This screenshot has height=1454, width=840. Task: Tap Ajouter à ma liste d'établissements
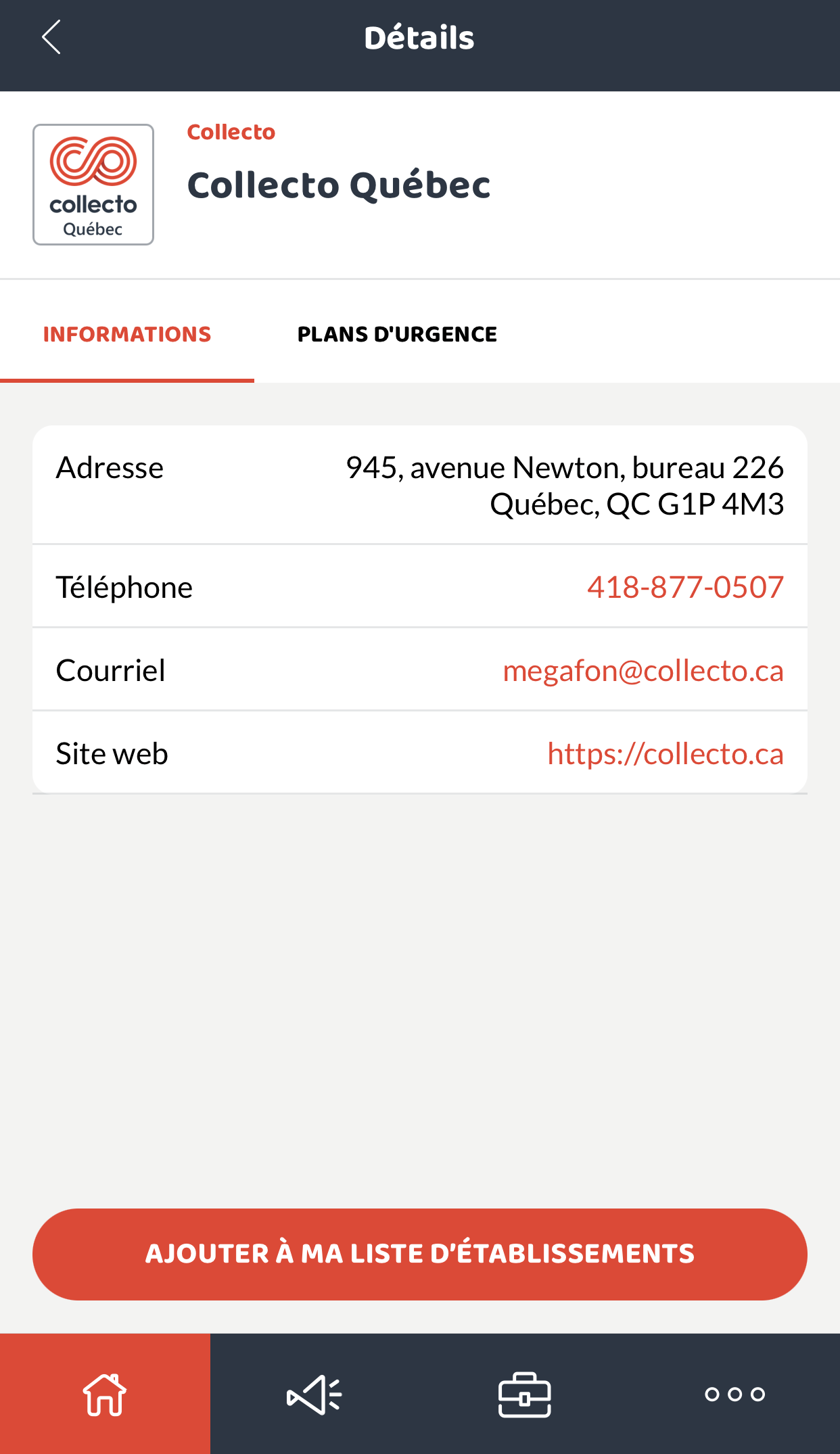pos(419,1254)
